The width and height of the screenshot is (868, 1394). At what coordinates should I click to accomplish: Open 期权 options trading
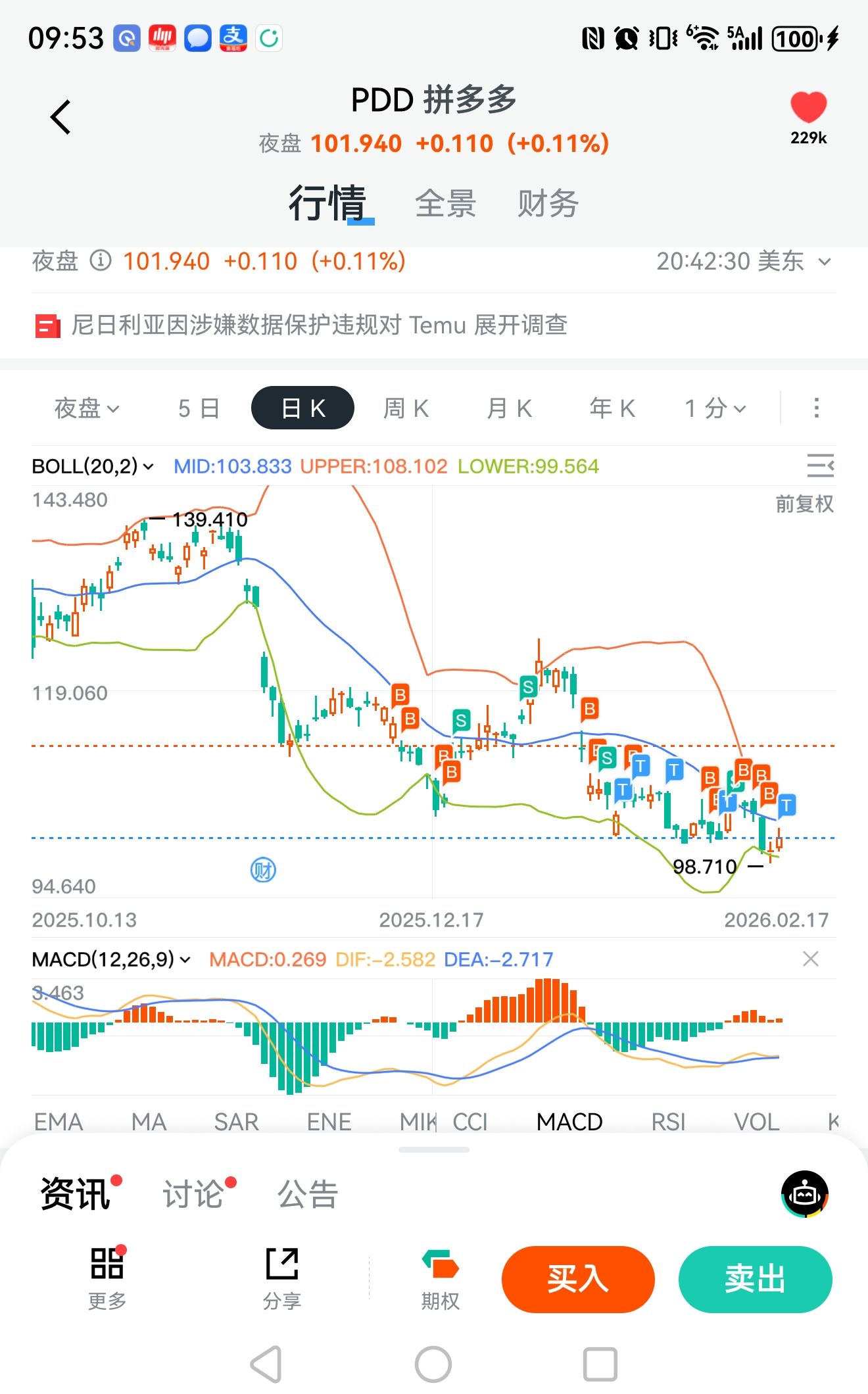pyautogui.click(x=440, y=1280)
